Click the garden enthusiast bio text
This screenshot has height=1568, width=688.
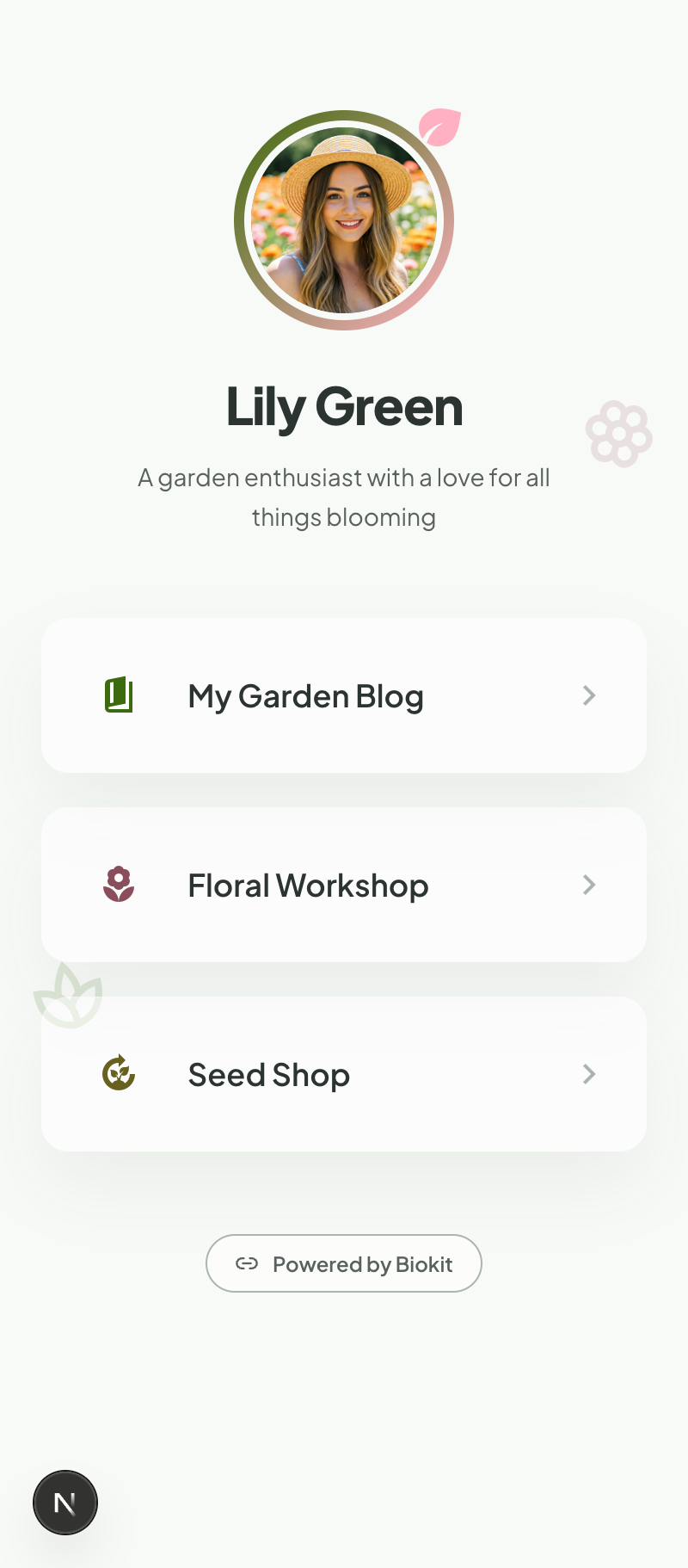(344, 497)
